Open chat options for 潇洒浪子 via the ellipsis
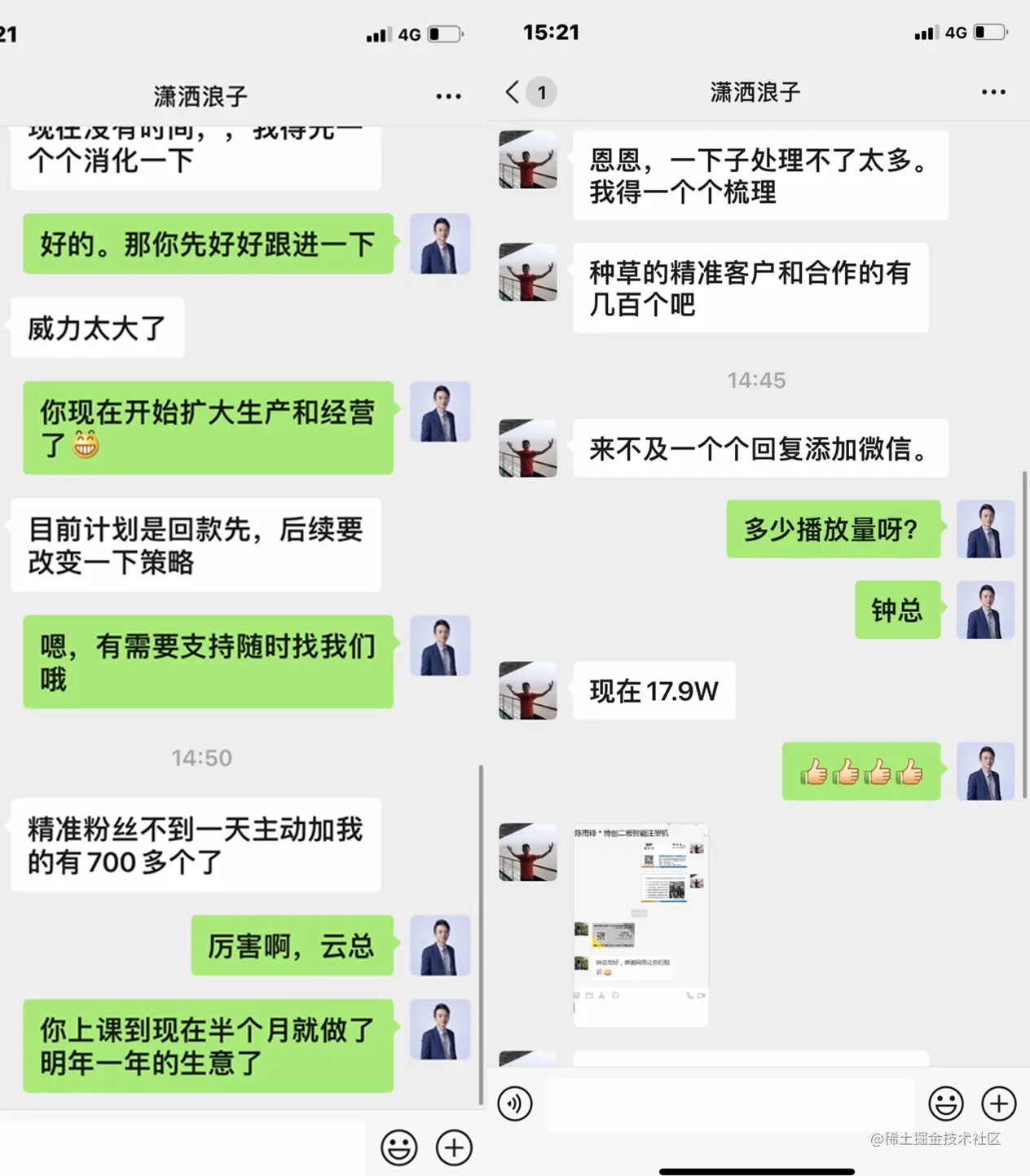1030x1176 pixels. (993, 92)
